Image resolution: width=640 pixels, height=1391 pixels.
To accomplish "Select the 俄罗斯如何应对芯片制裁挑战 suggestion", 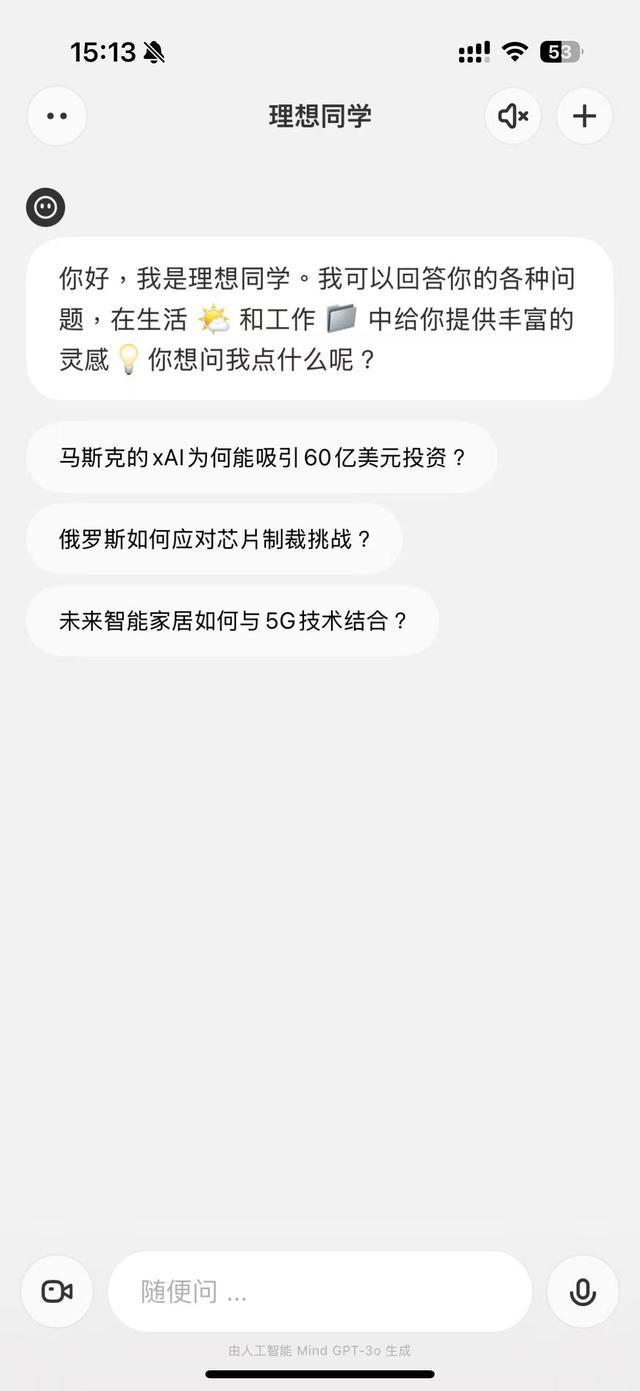I will pos(215,539).
